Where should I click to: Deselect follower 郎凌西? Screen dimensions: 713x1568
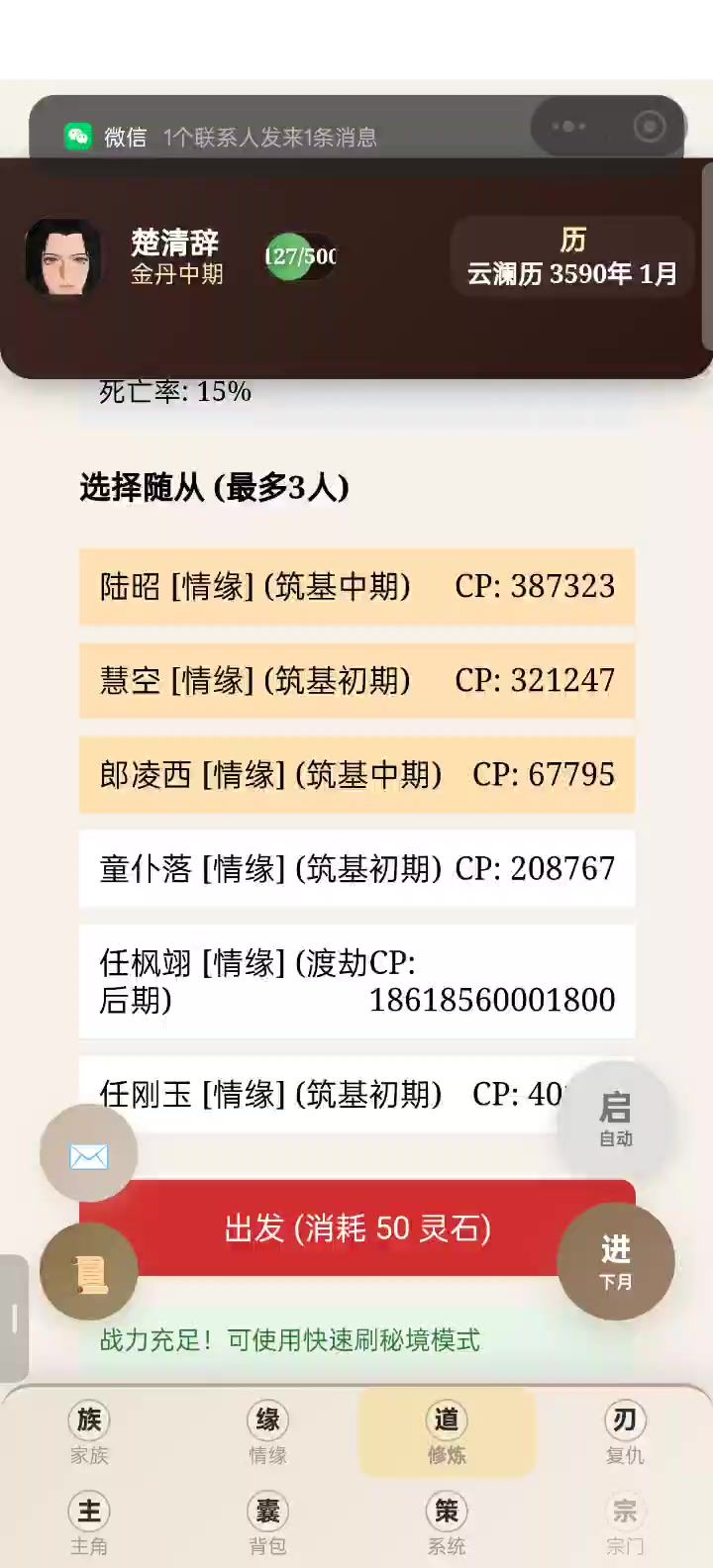[356, 774]
